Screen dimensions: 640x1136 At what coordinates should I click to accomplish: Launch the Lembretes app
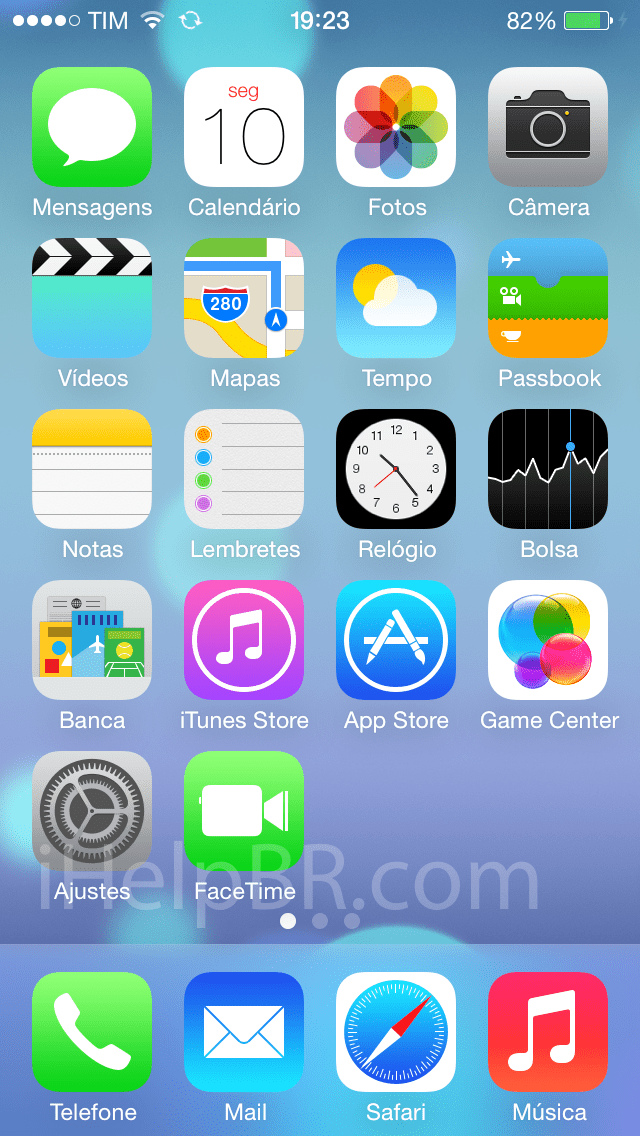[244, 469]
